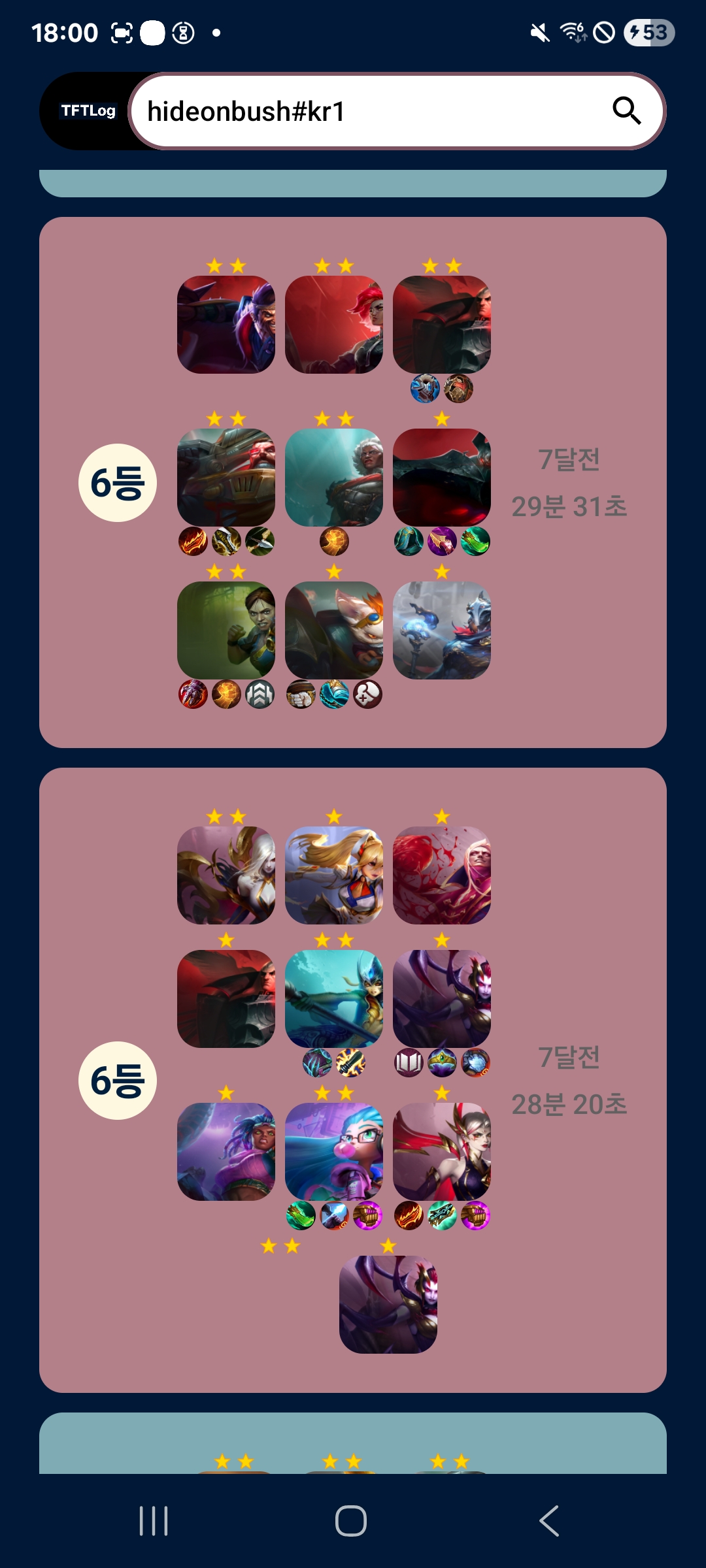This screenshot has height=1568, width=706.
Task: Tap the search magnifier icon
Action: [x=626, y=111]
